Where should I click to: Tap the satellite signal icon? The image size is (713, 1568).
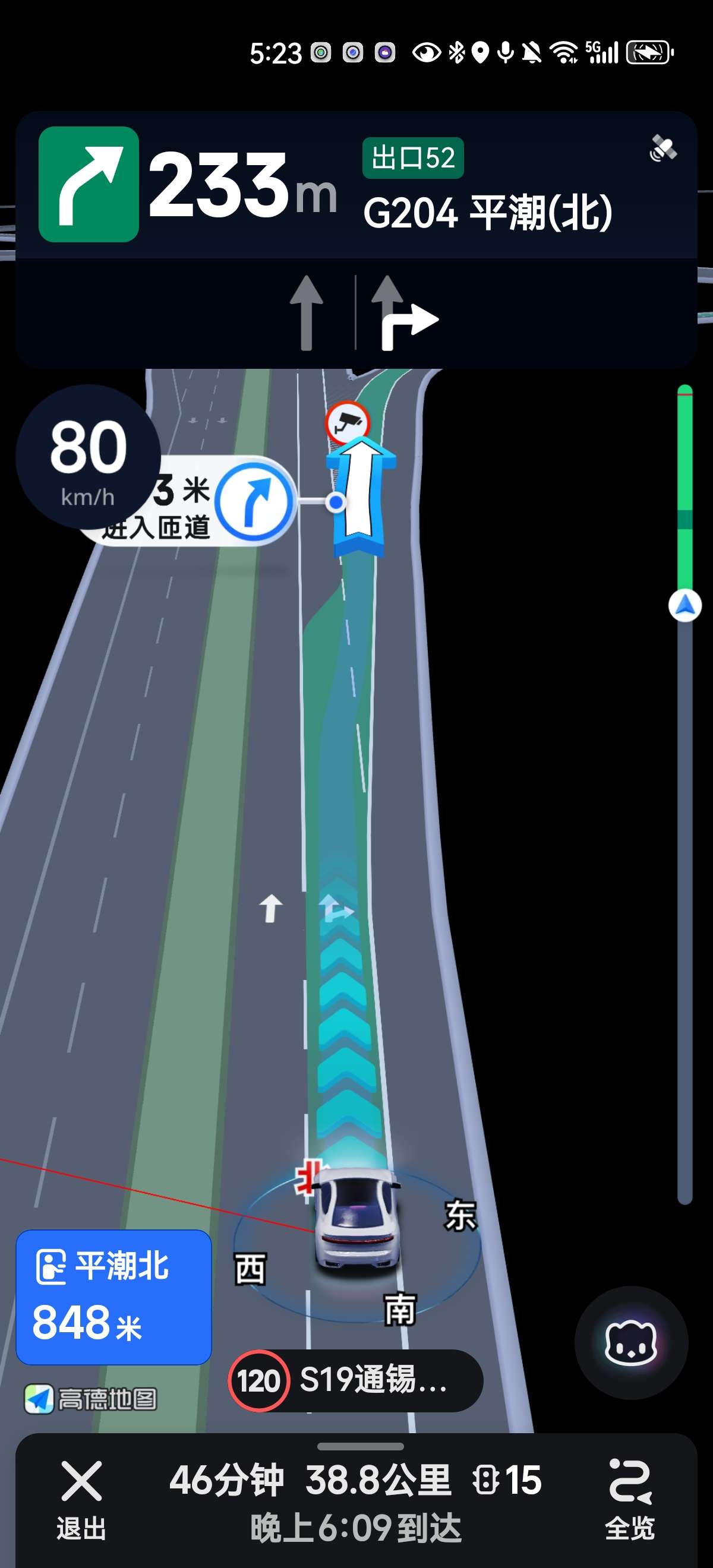(662, 148)
